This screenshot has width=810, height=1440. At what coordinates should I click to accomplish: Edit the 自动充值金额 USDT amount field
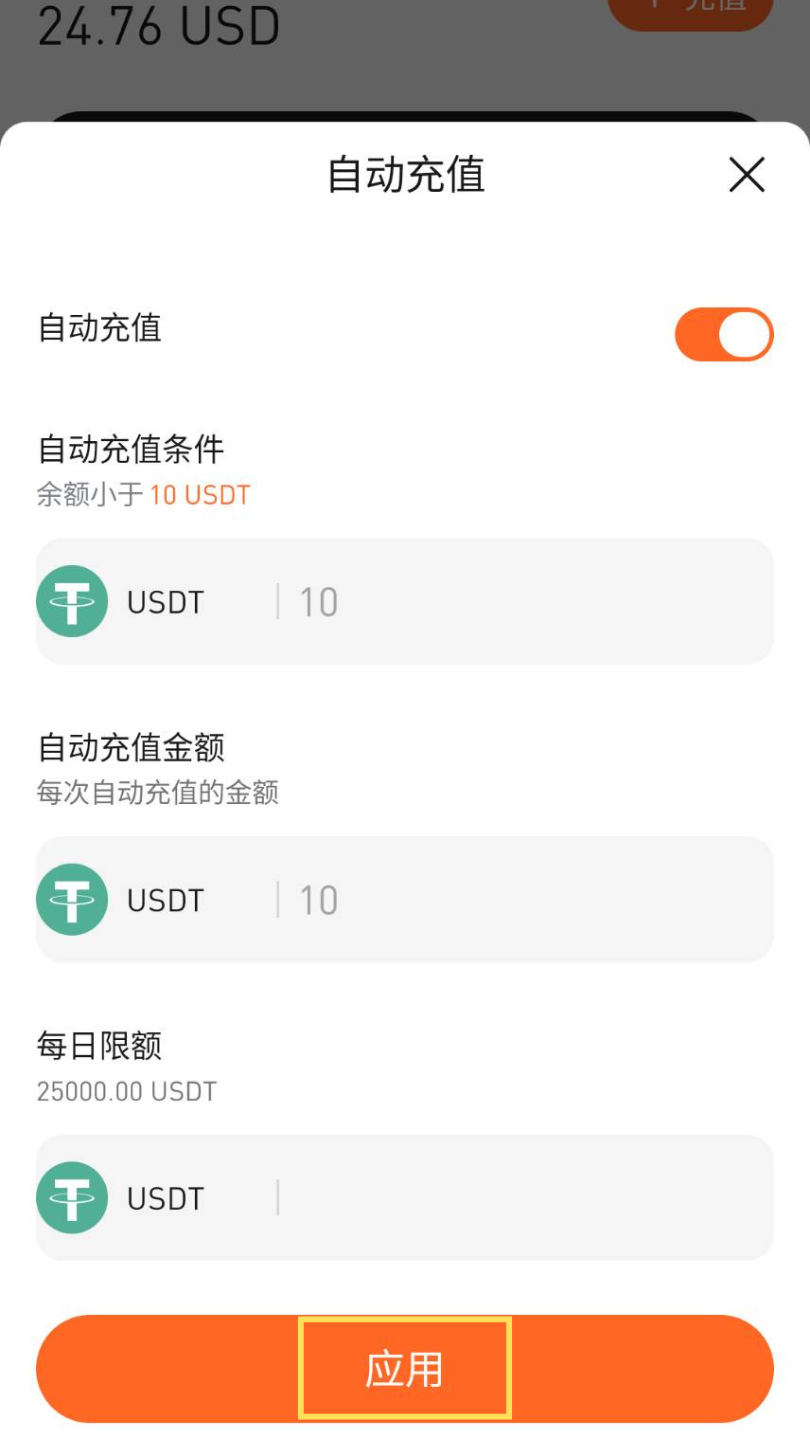pos(520,900)
